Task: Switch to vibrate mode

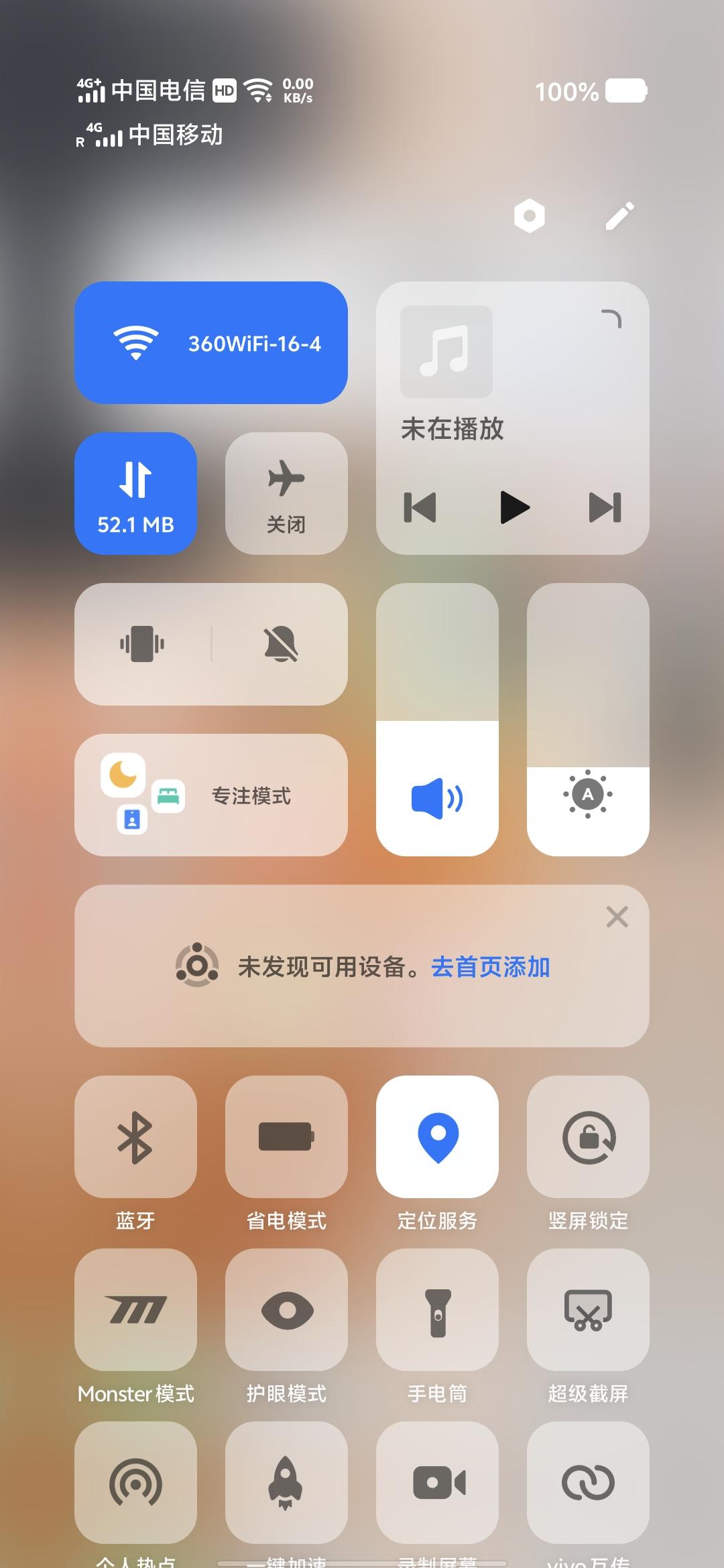Action: (142, 644)
